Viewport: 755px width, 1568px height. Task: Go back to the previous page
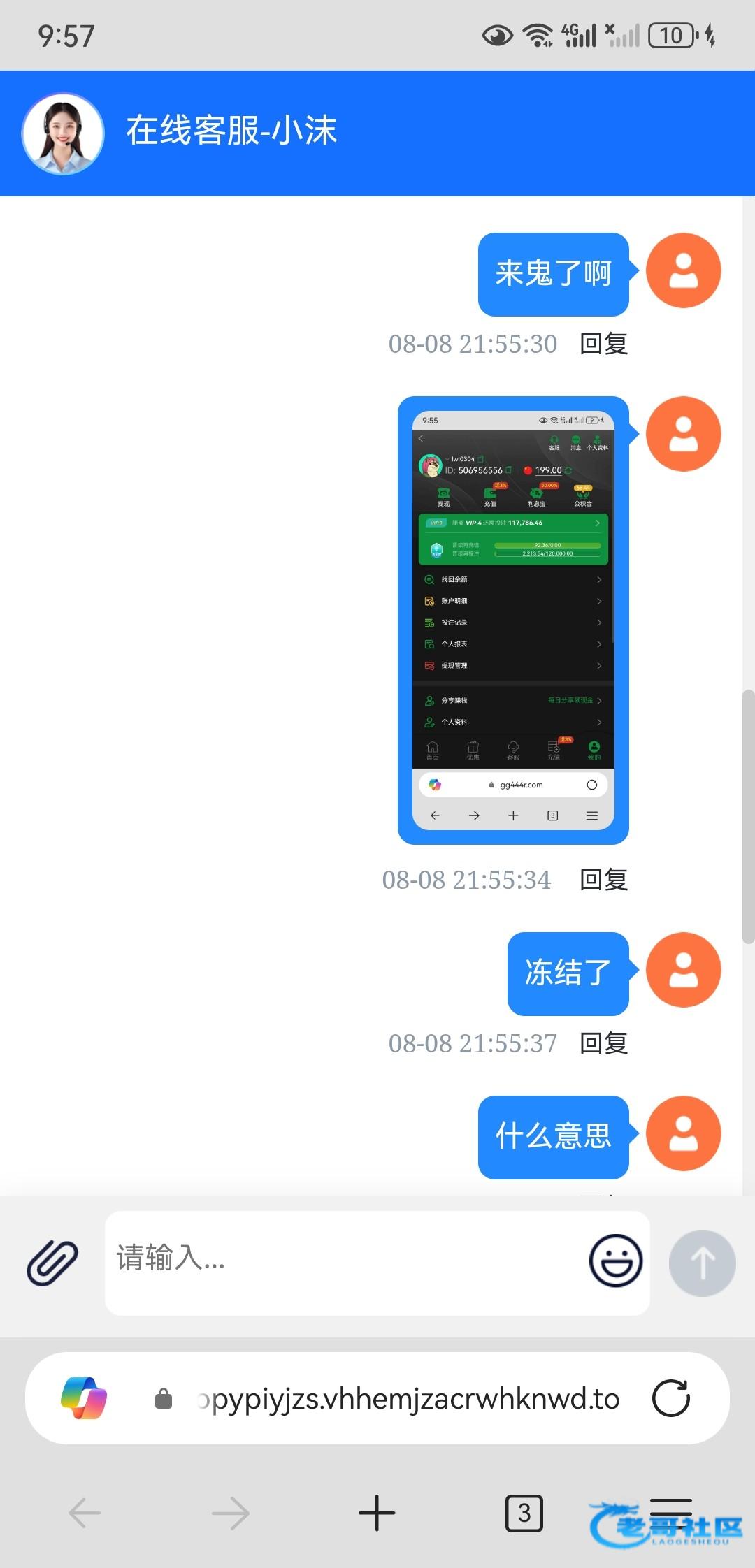tap(85, 1513)
